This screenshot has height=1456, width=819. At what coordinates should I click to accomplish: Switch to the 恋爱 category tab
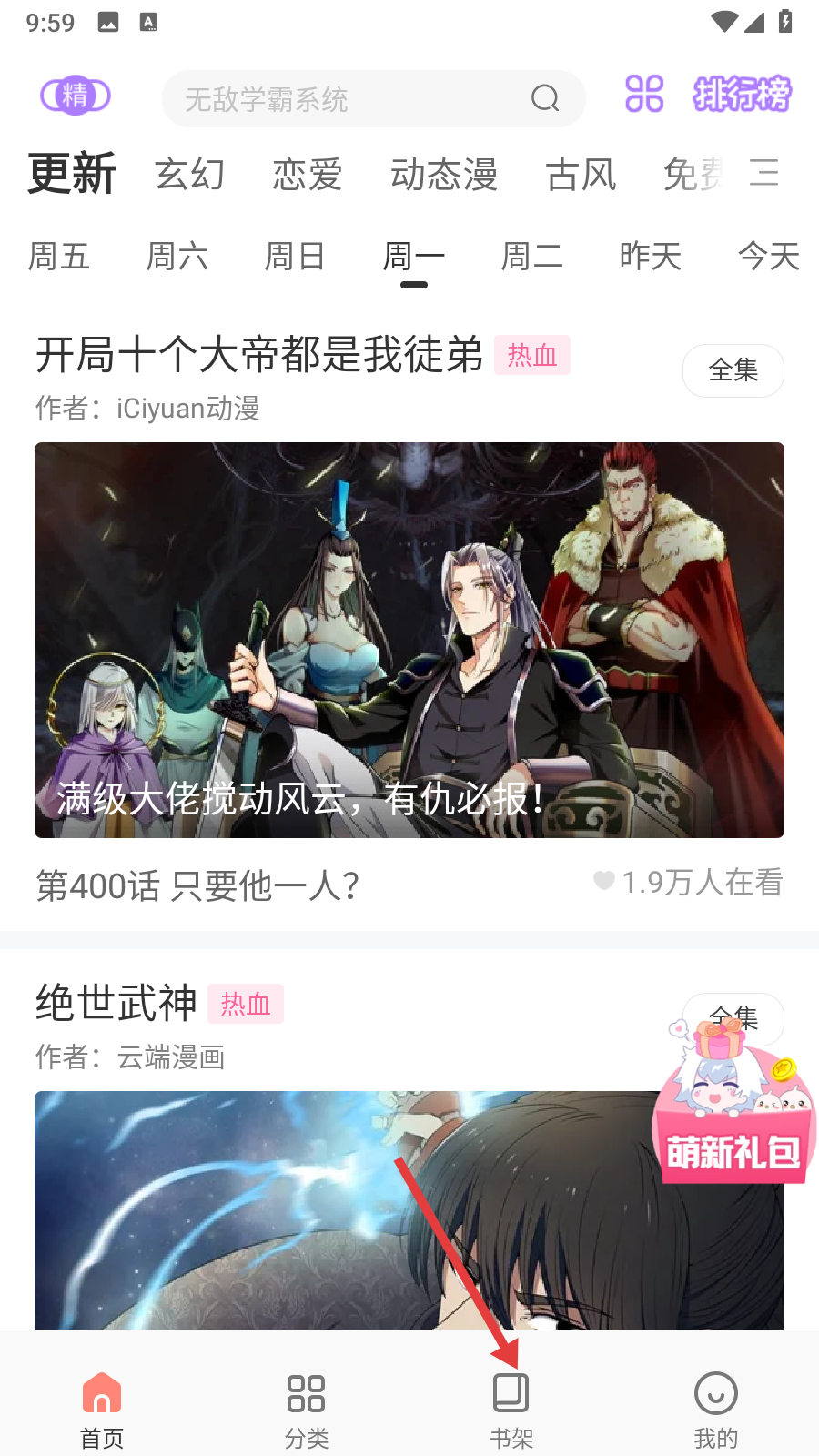tap(308, 174)
